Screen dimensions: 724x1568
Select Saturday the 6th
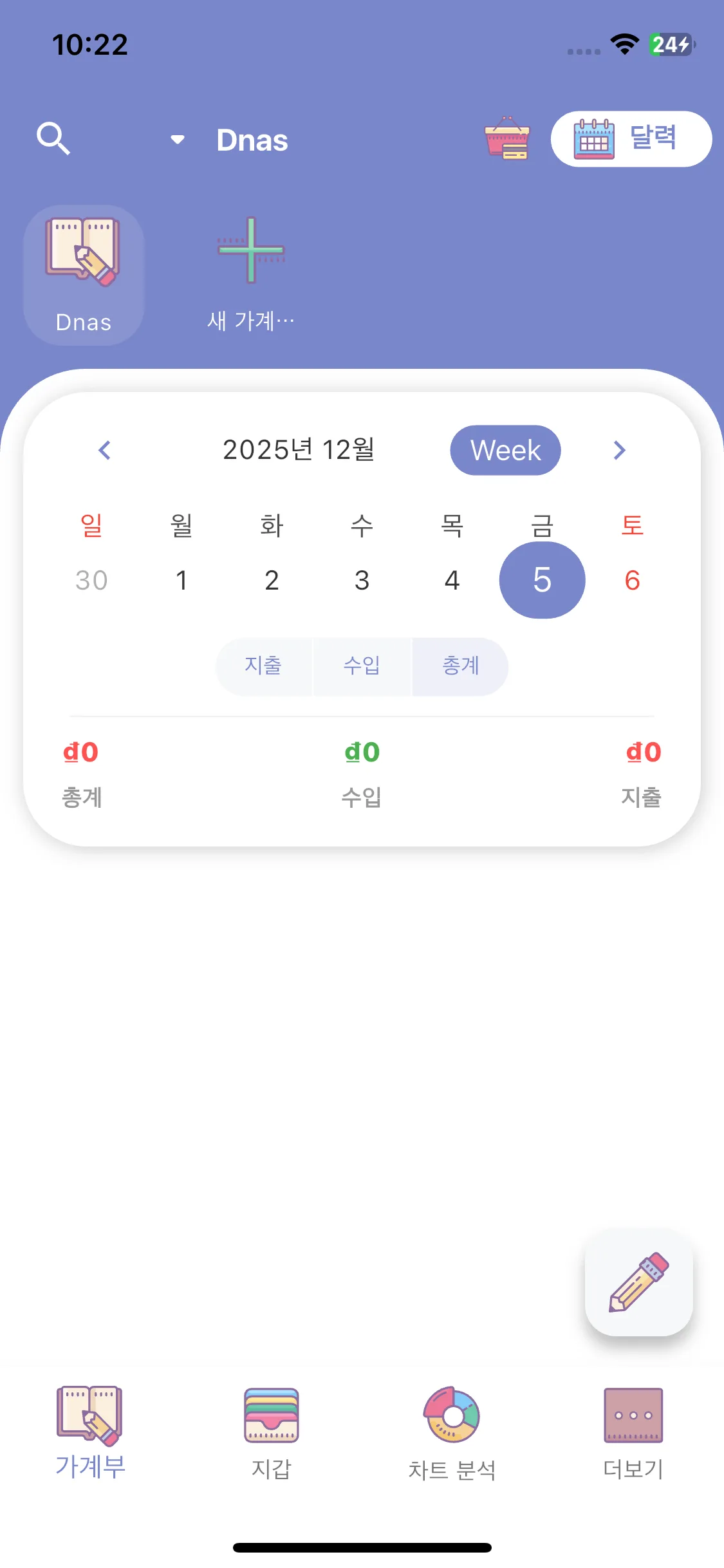[x=632, y=581]
